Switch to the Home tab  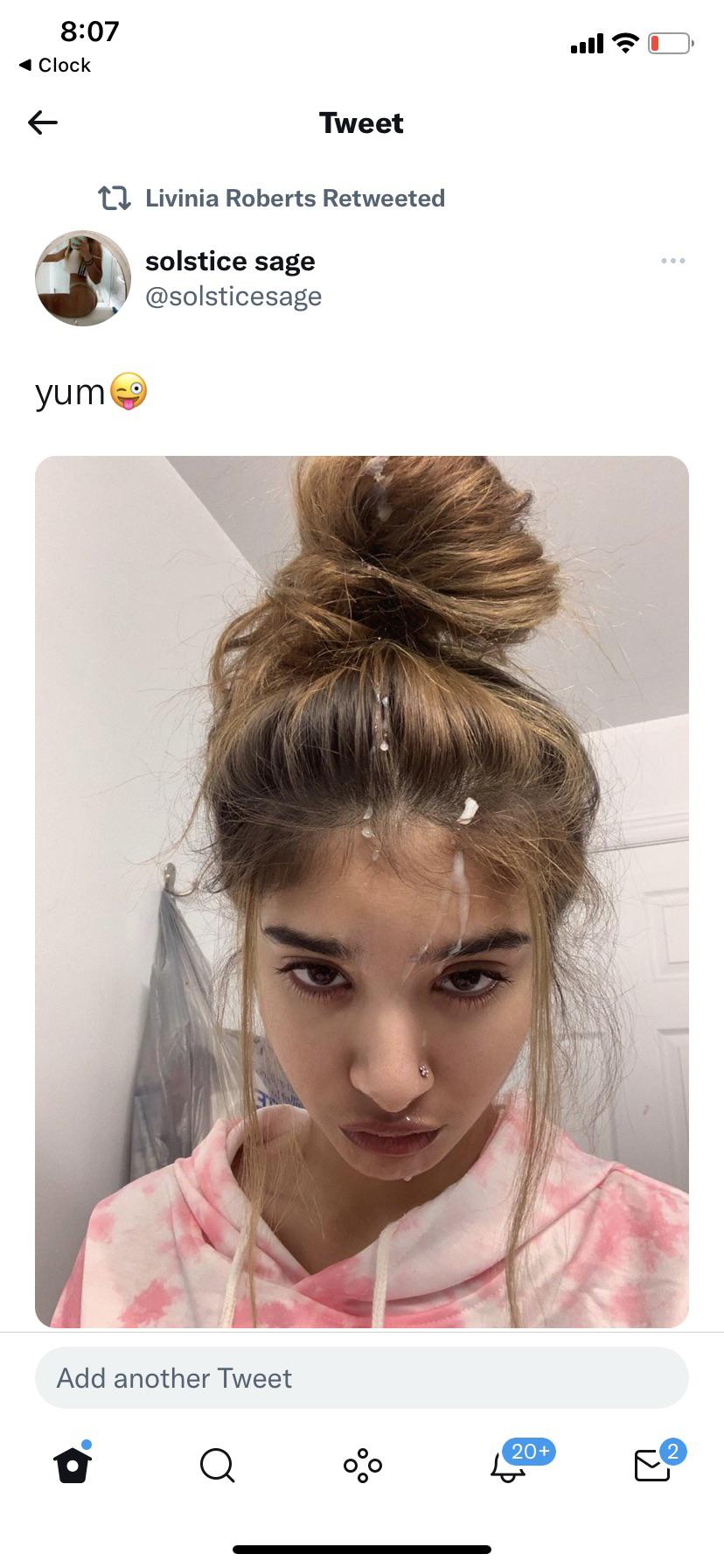72,1465
